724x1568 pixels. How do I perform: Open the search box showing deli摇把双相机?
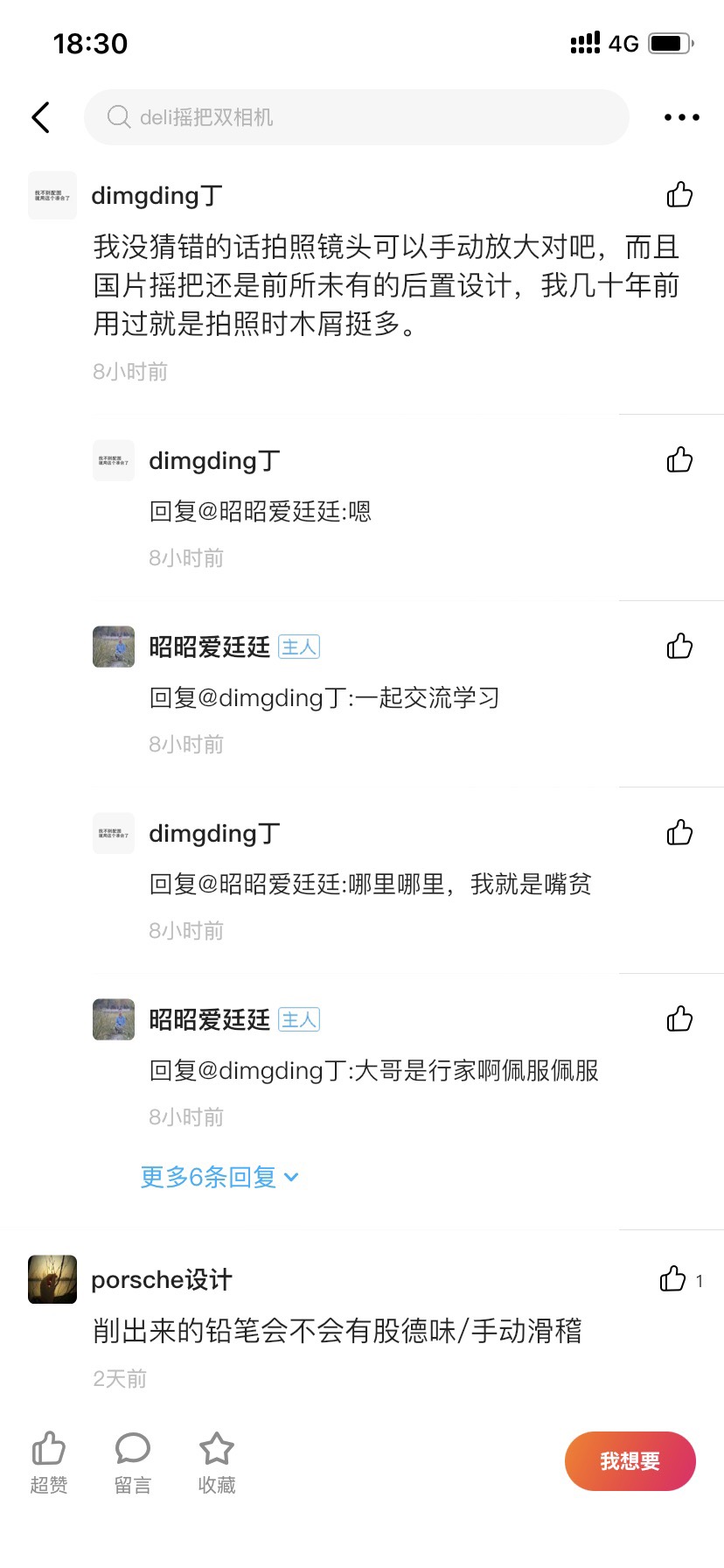click(x=357, y=117)
